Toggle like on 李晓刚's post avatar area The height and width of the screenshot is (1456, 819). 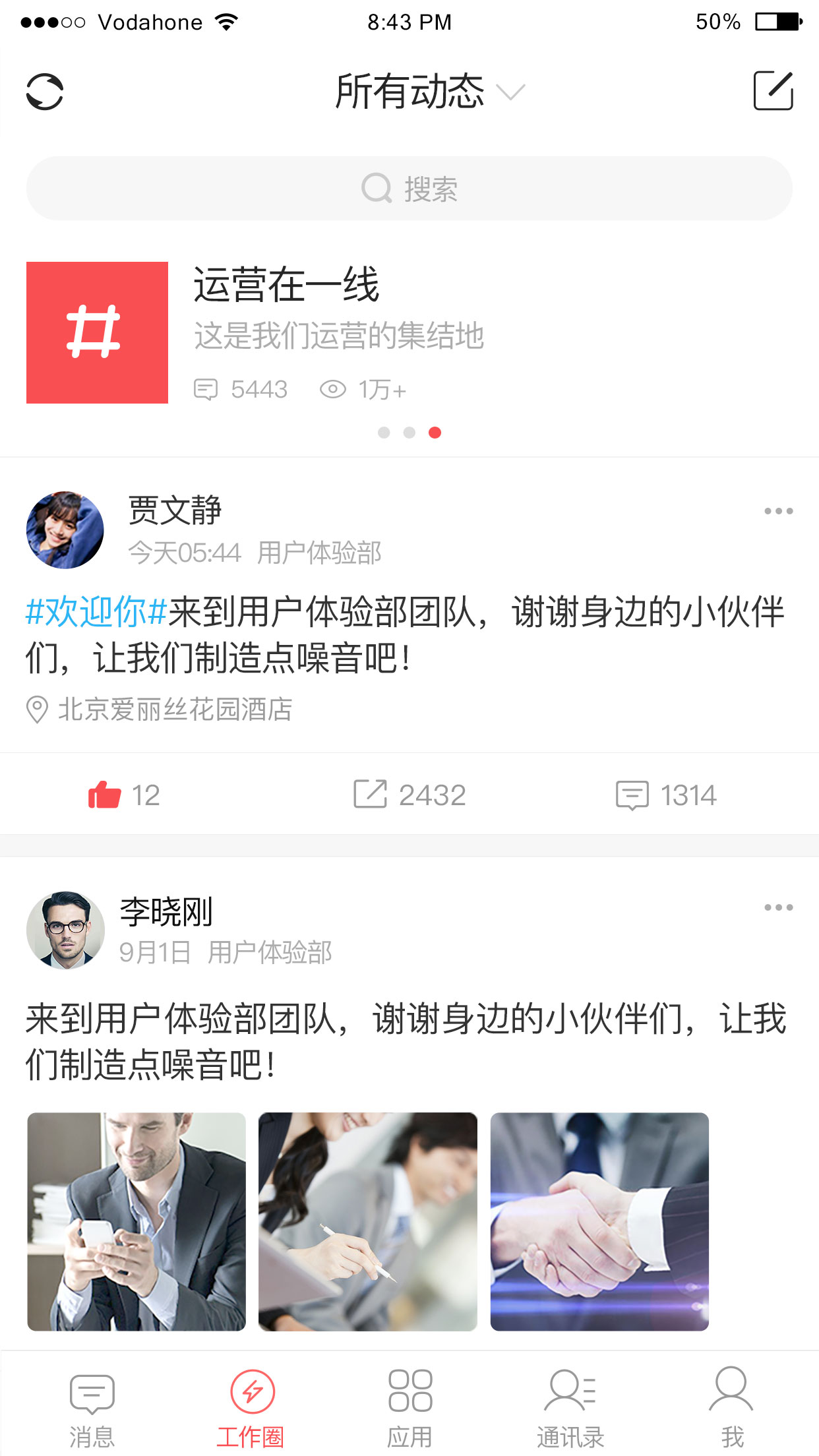click(66, 930)
